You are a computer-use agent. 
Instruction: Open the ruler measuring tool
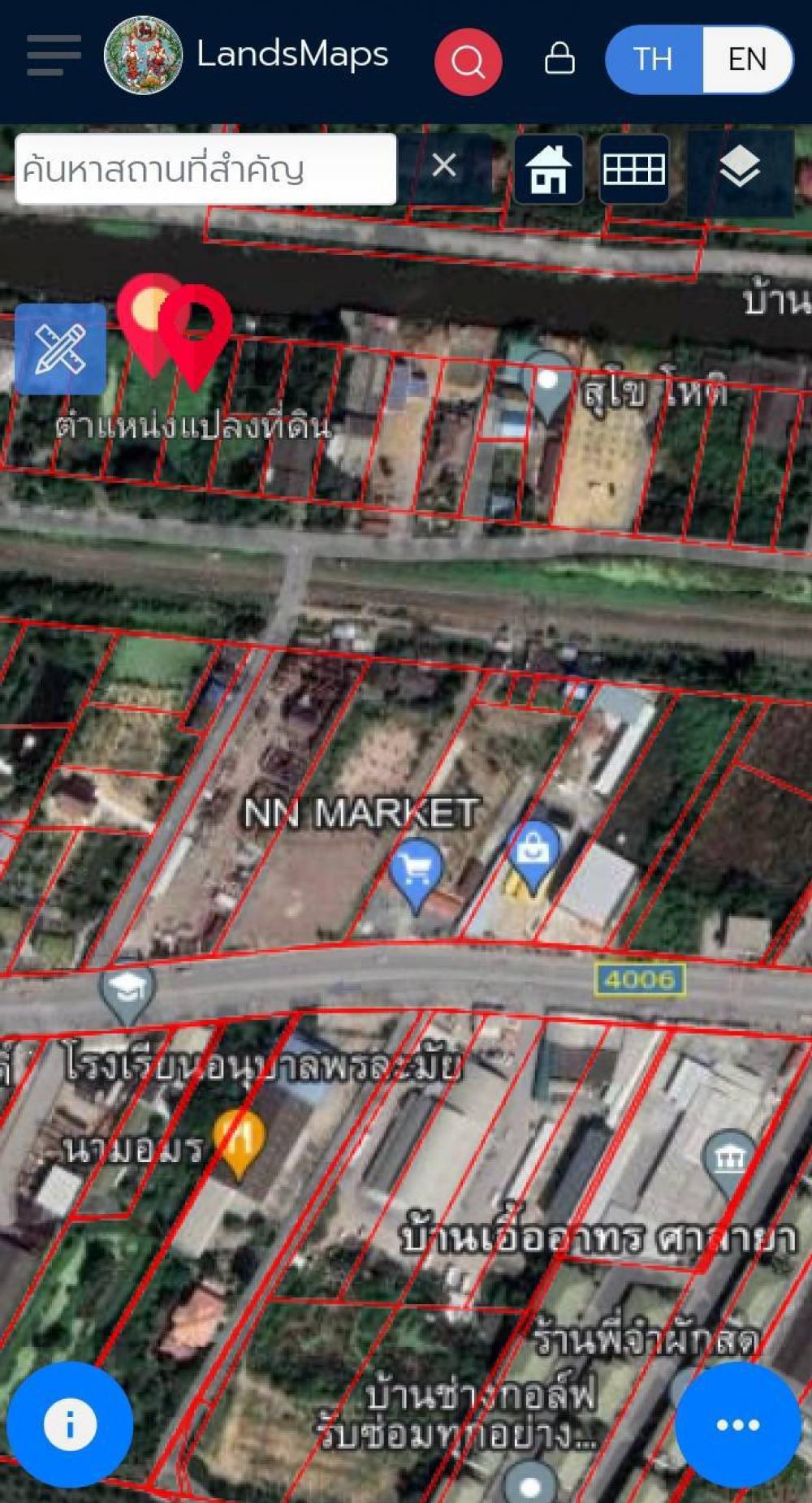point(60,349)
